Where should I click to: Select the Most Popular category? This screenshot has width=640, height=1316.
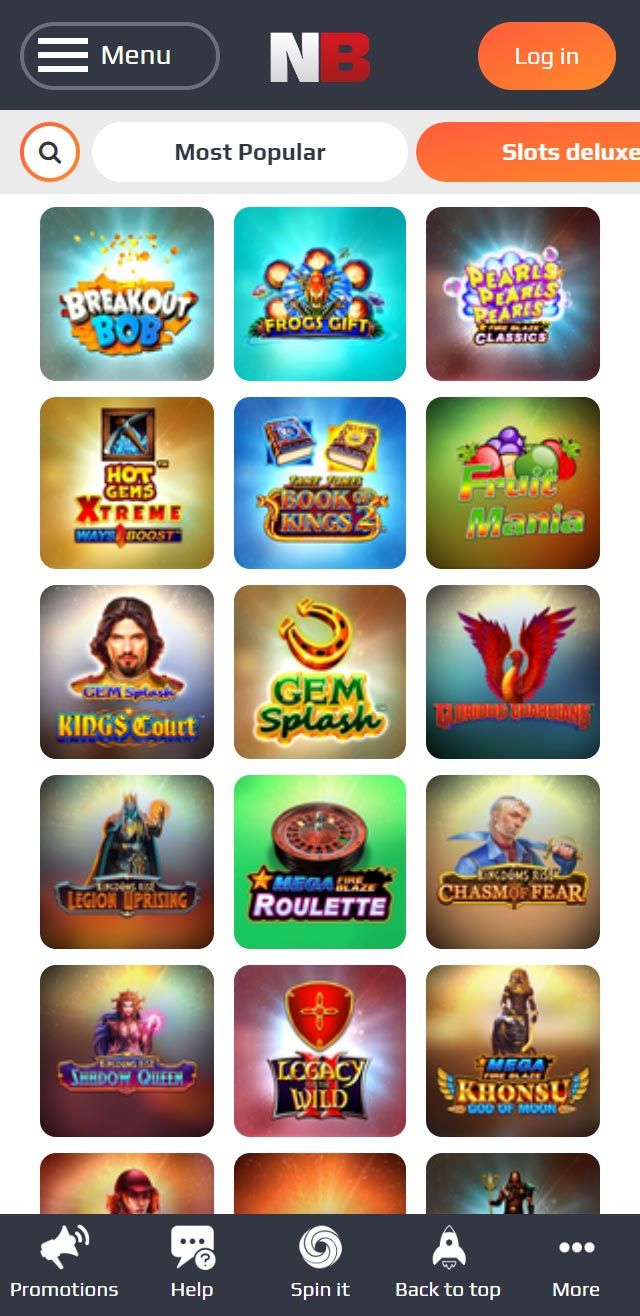(x=250, y=152)
